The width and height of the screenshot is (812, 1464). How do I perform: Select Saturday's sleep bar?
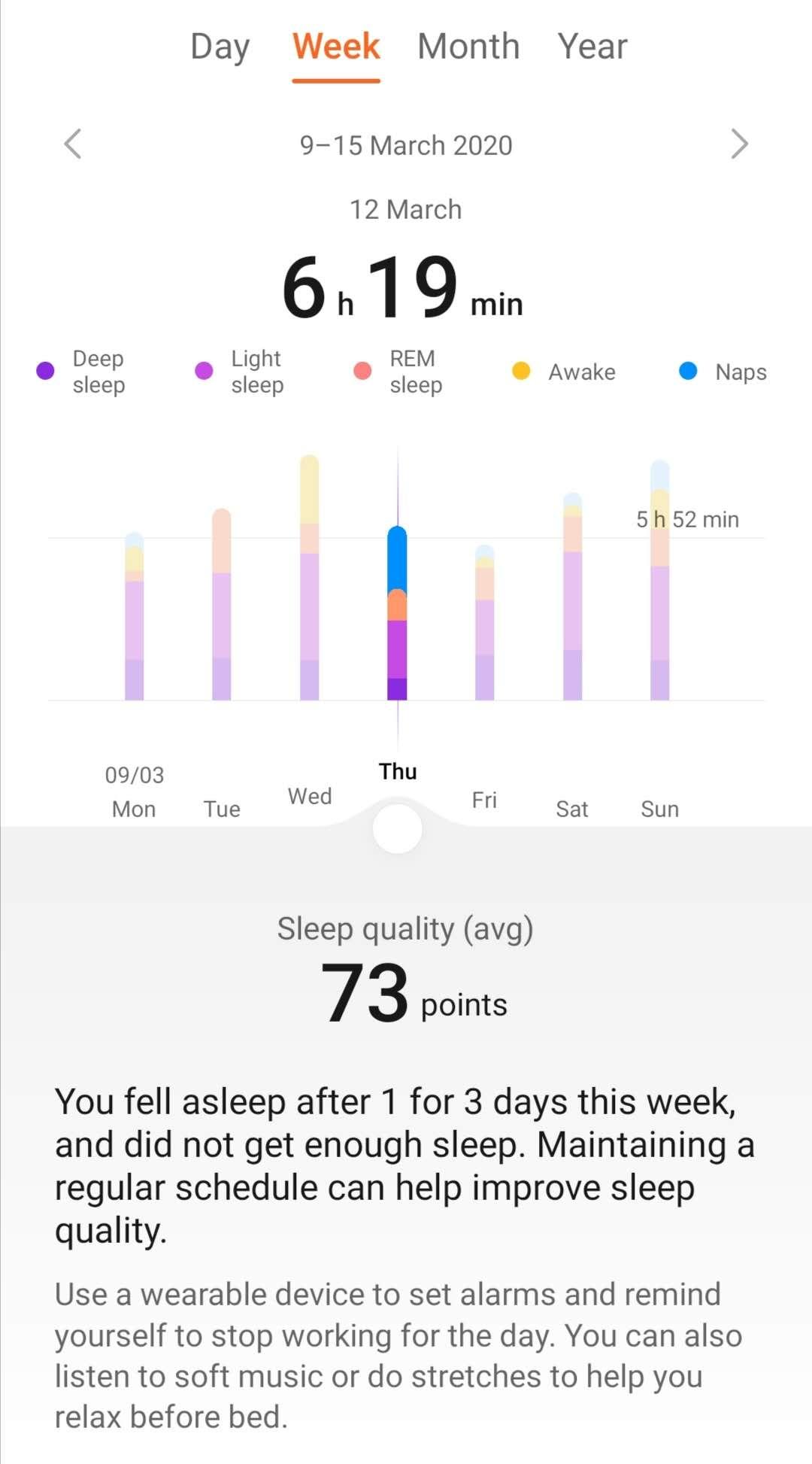[572, 598]
